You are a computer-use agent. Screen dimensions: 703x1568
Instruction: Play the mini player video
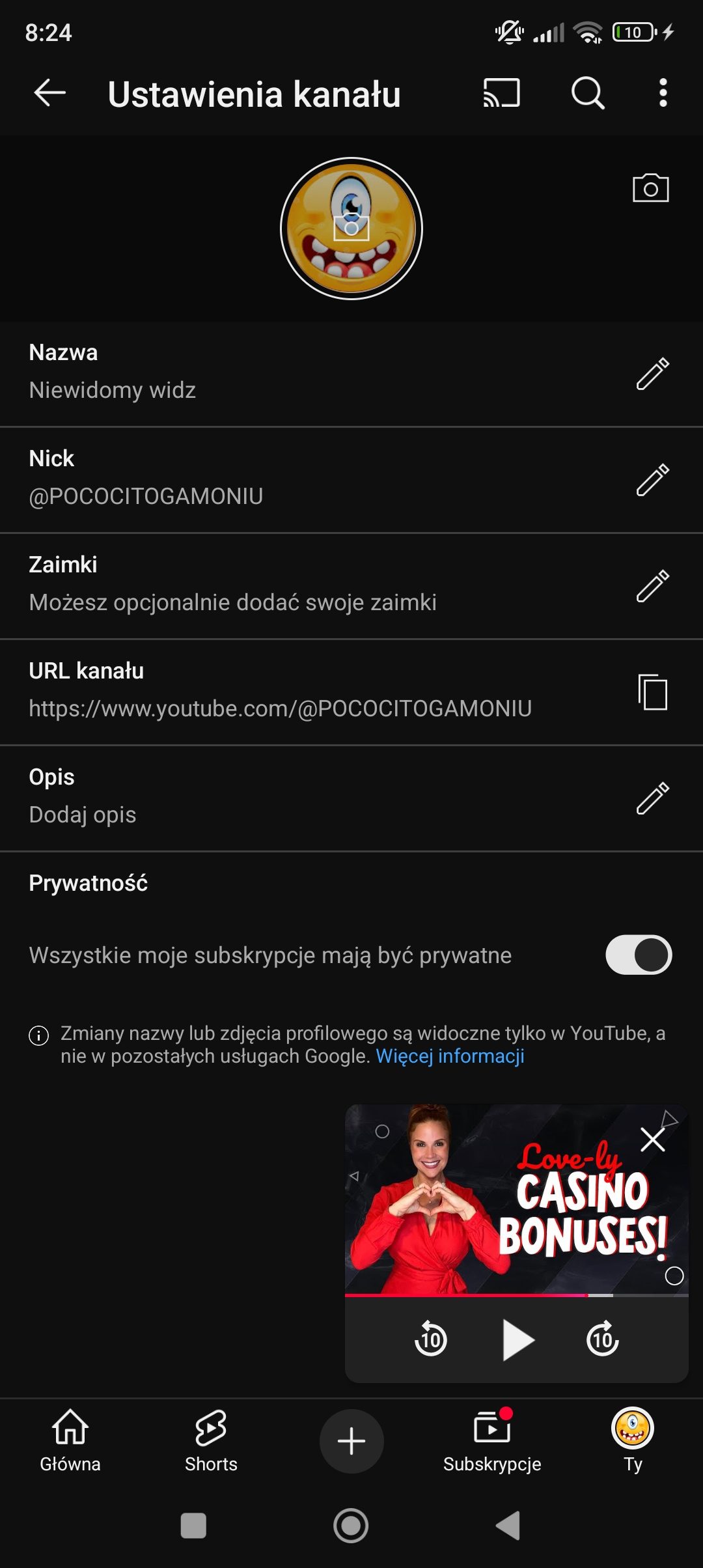517,1340
